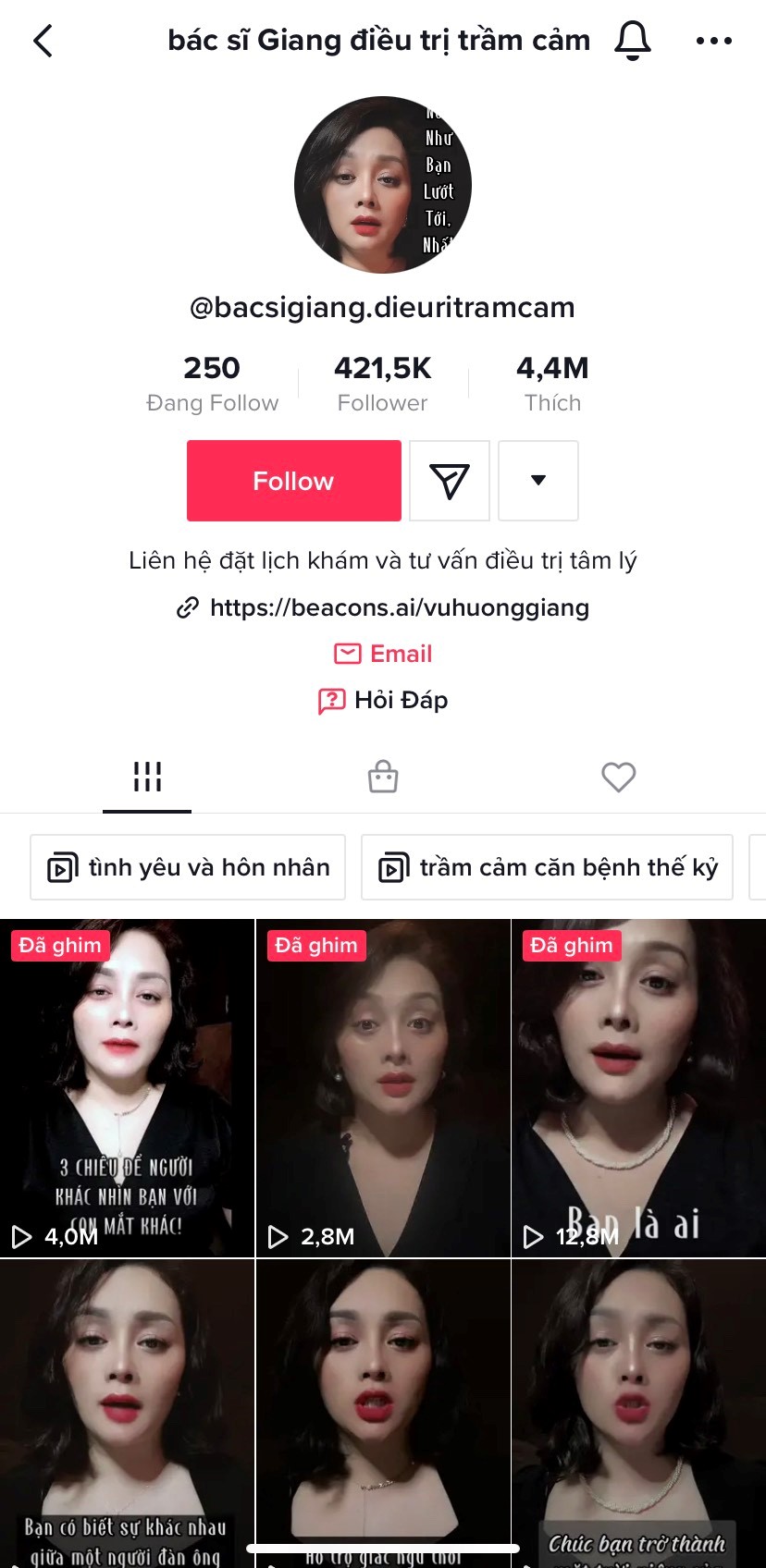This screenshot has width=766, height=1568.
Task: Open playlist trầm cảm căn bệnh thế kỷ
Action: 547,867
